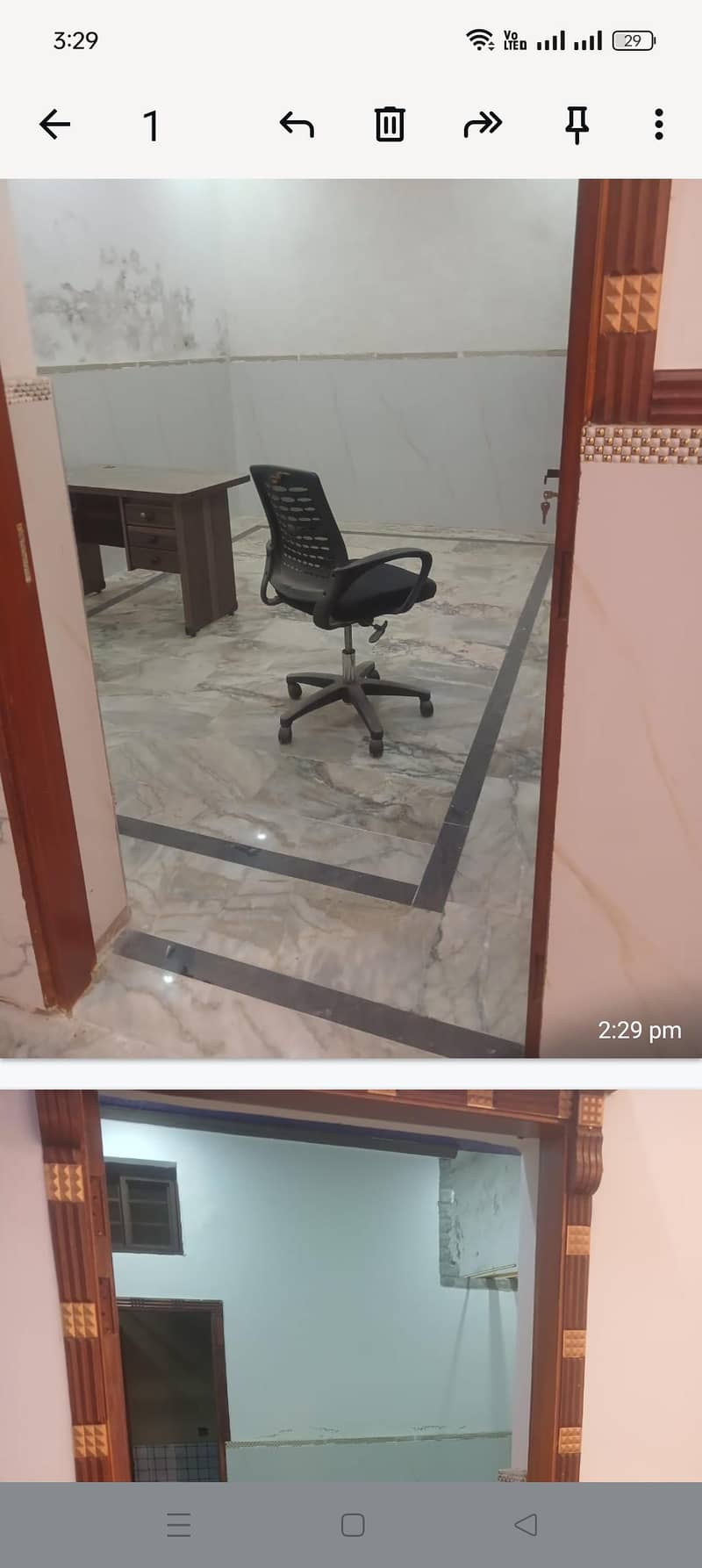Open the overflow menu

click(x=658, y=125)
